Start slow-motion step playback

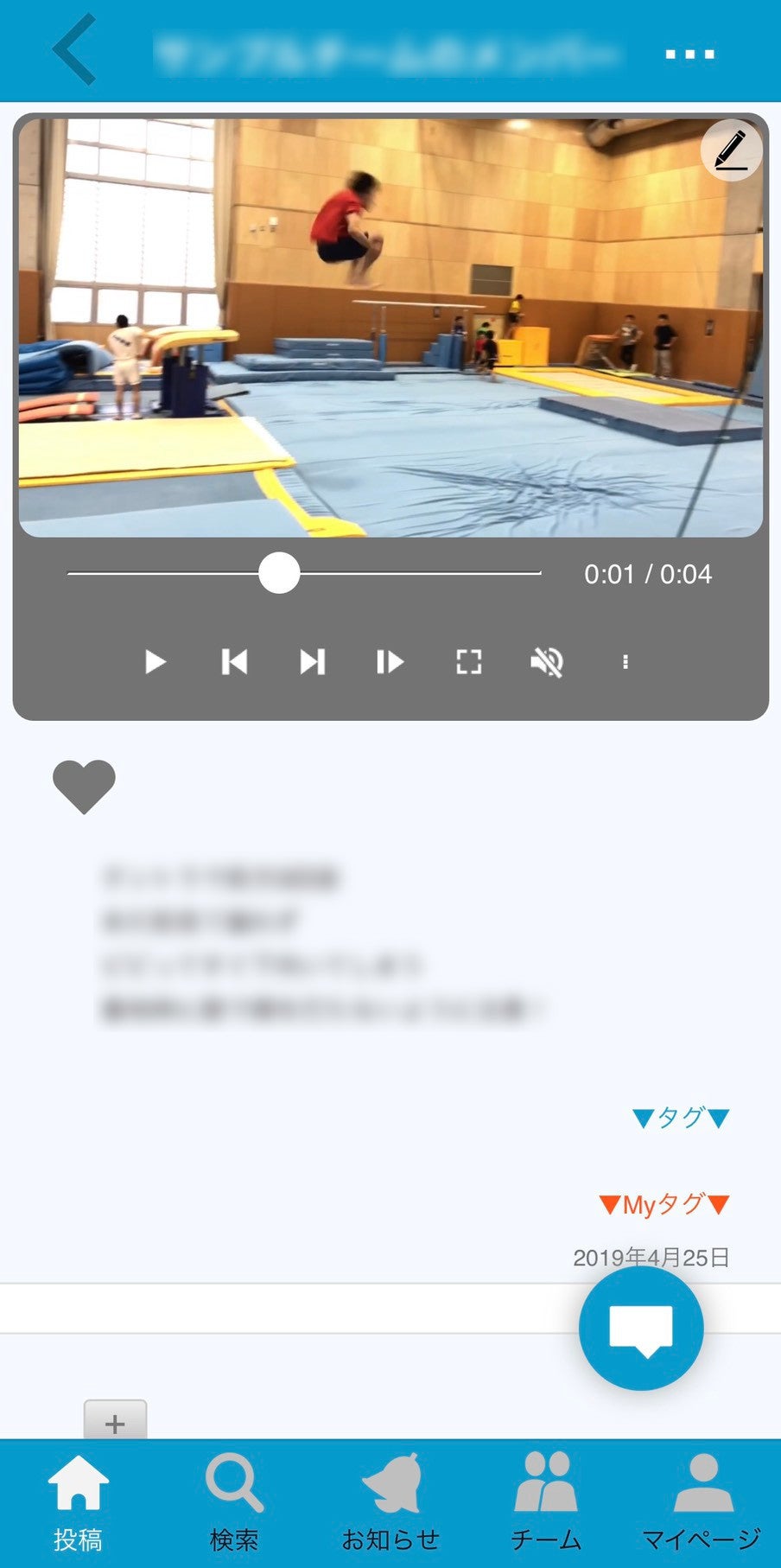pyautogui.click(x=390, y=662)
